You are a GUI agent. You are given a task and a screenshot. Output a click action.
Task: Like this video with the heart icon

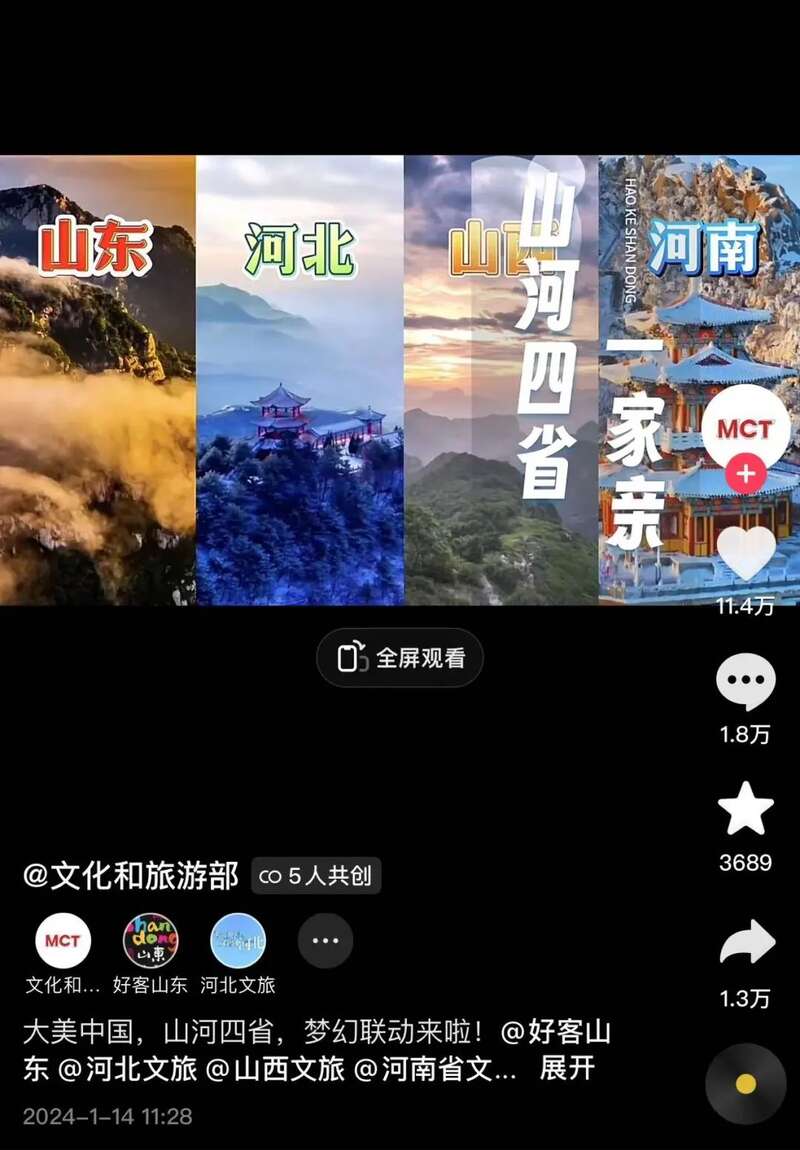[x=746, y=553]
